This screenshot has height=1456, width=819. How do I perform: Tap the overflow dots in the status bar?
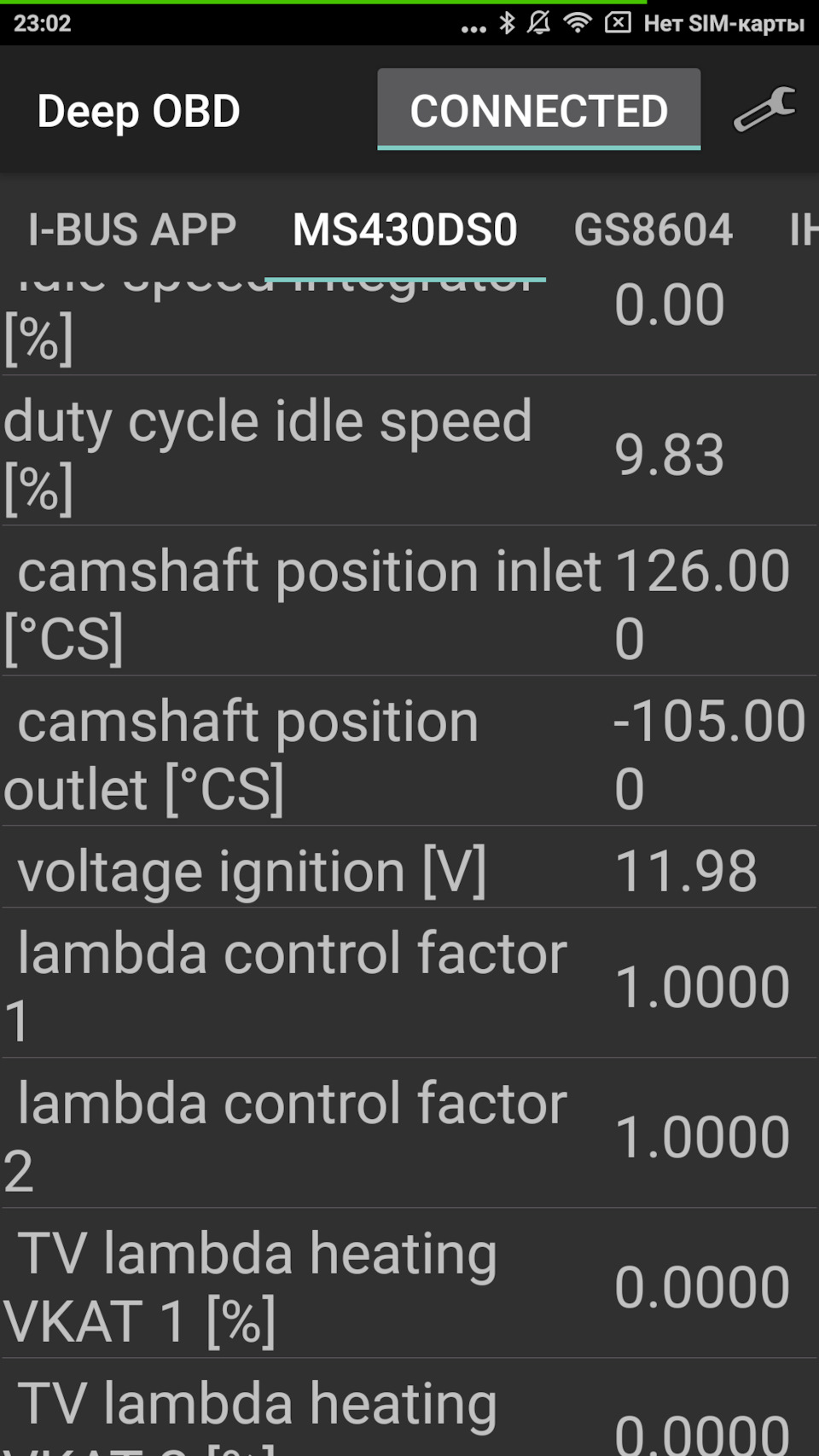click(473, 28)
